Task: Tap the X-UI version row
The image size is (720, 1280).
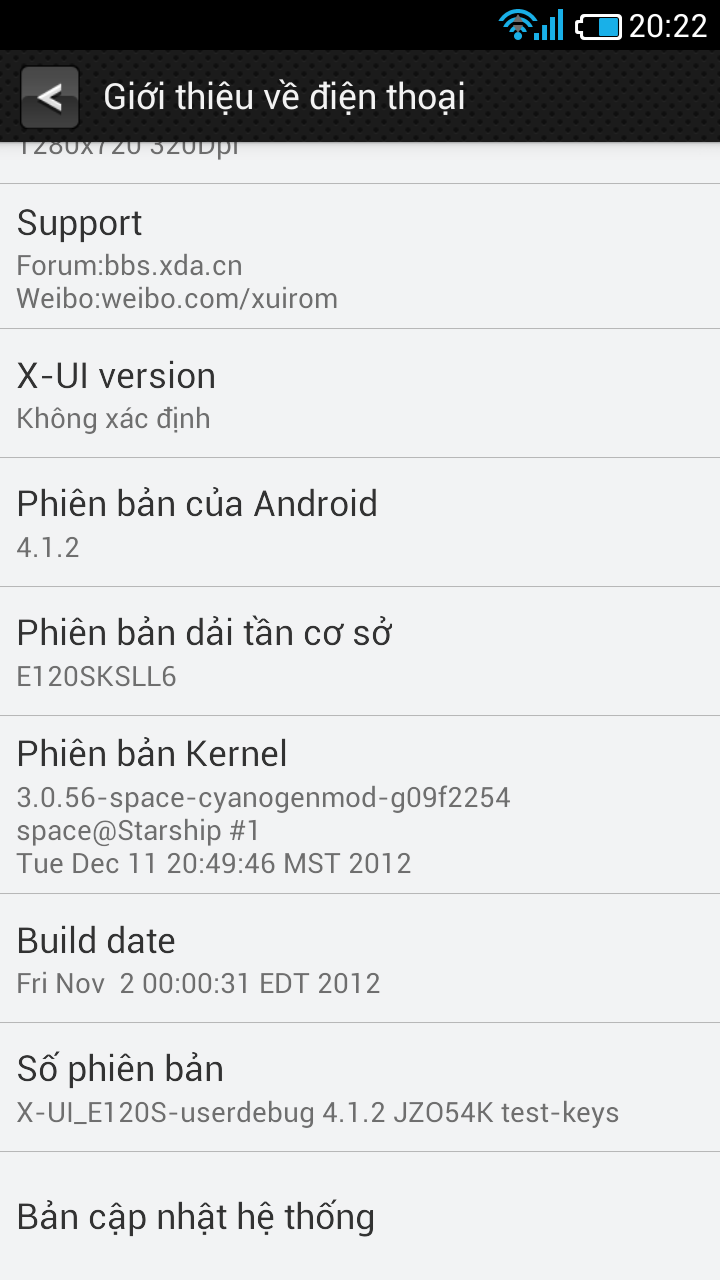Action: point(360,394)
